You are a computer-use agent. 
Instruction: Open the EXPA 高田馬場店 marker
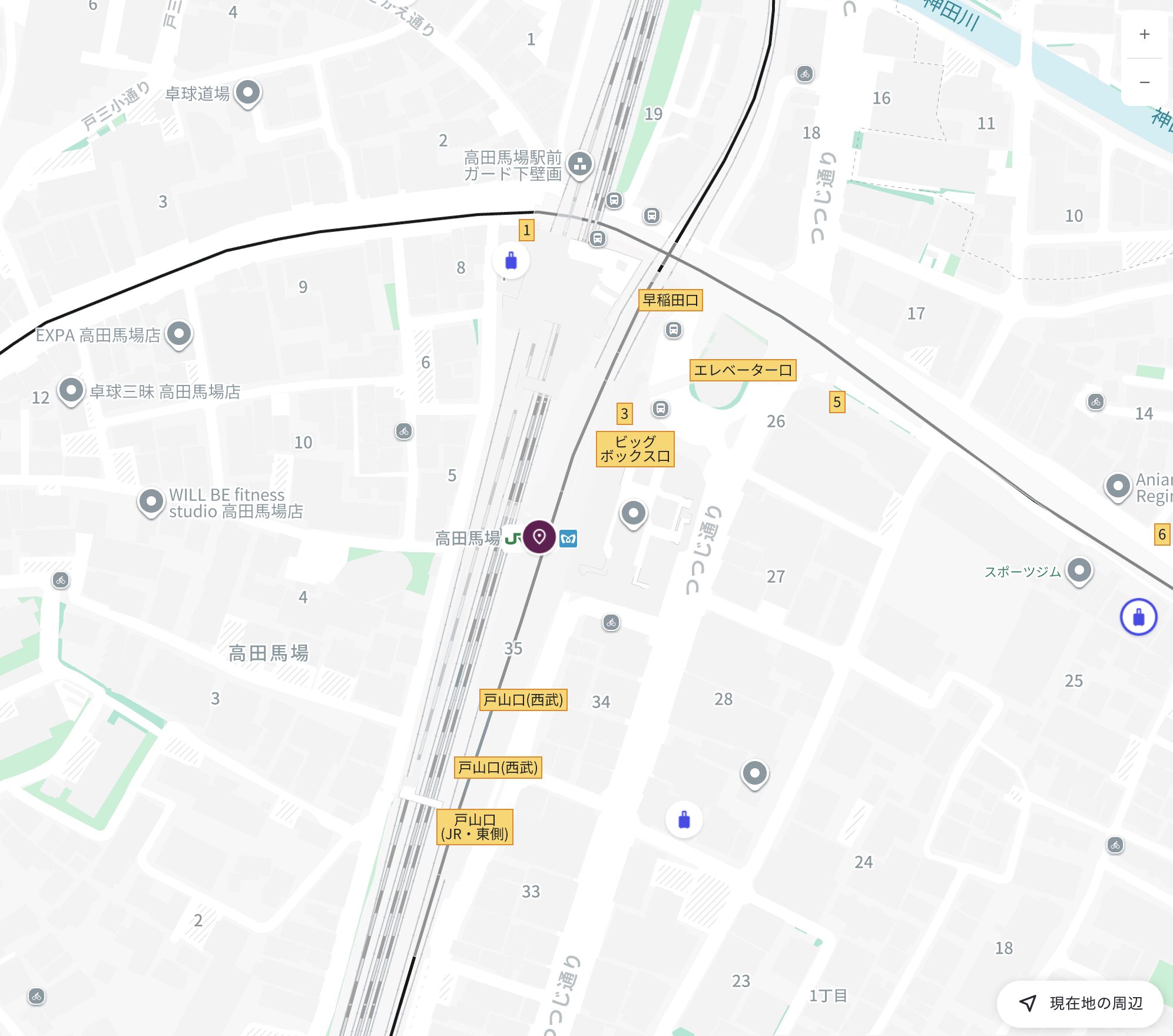pos(179,334)
